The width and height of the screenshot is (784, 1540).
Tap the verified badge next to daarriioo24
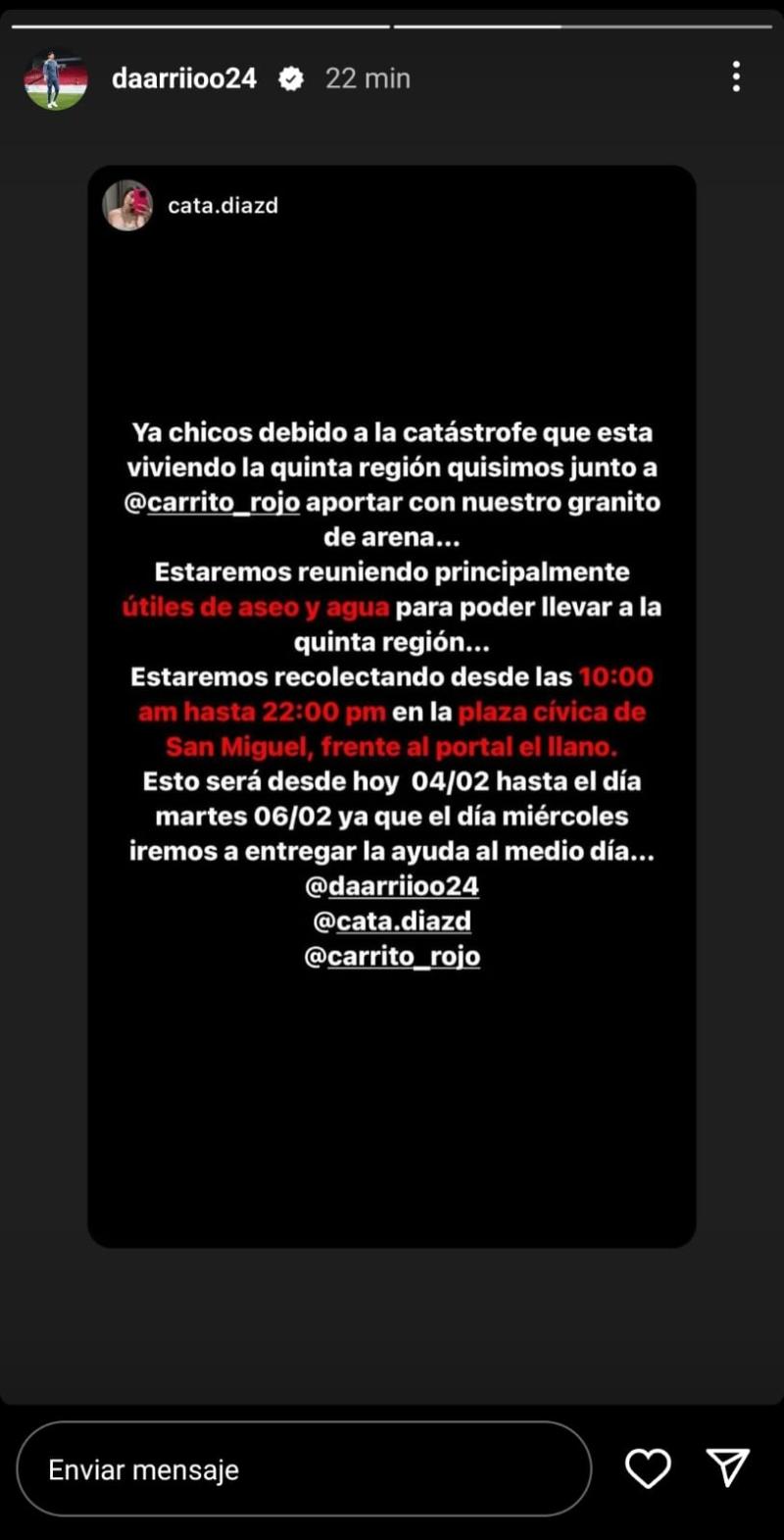point(289,78)
